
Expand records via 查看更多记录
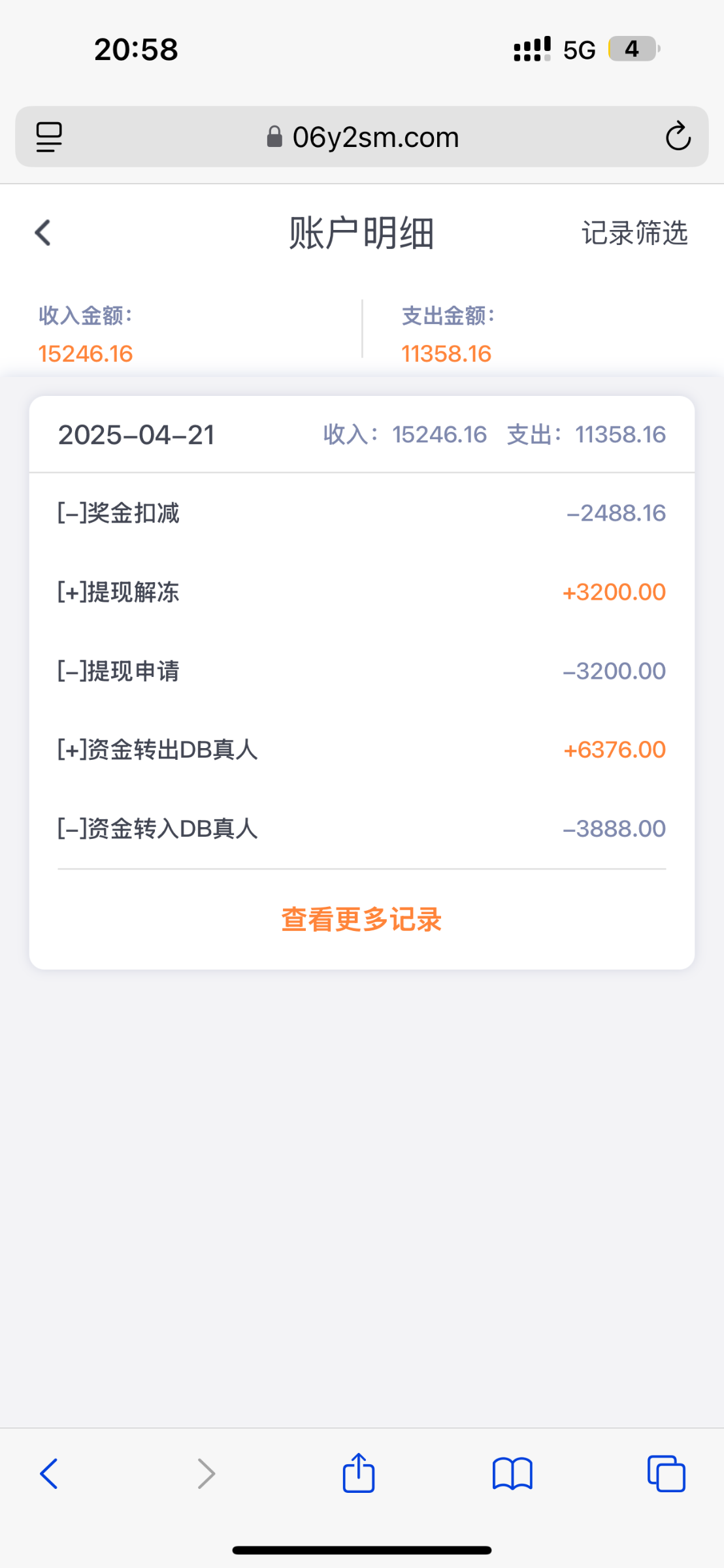click(361, 919)
